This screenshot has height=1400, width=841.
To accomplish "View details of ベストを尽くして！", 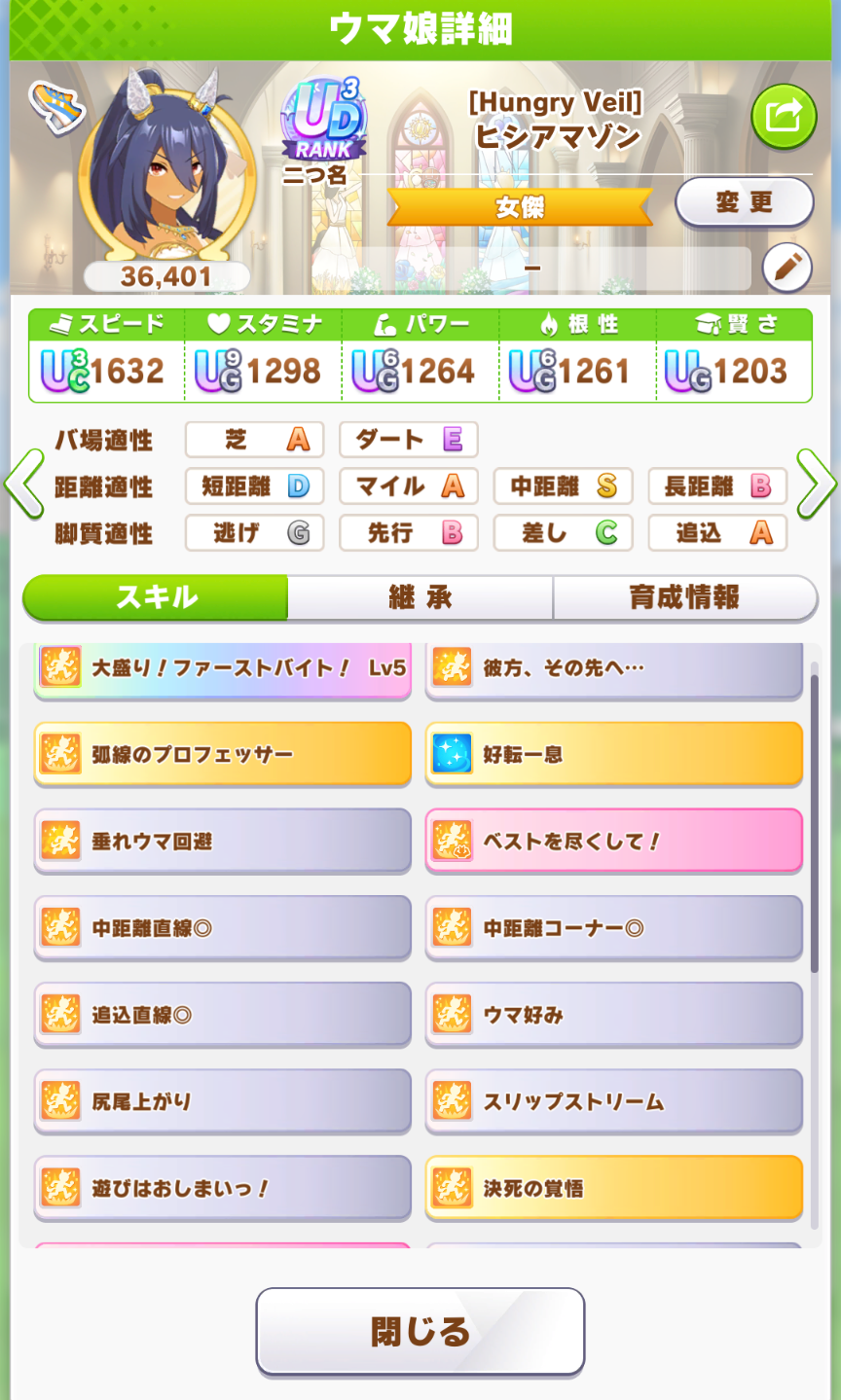I will click(613, 841).
